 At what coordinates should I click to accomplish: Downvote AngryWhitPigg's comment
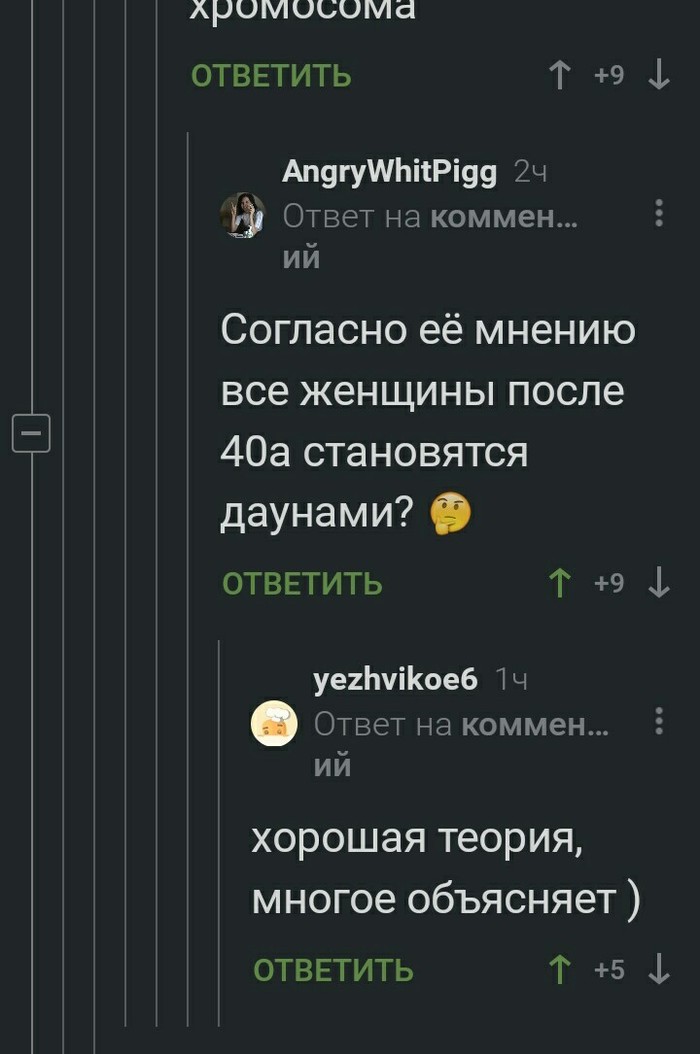coord(659,583)
